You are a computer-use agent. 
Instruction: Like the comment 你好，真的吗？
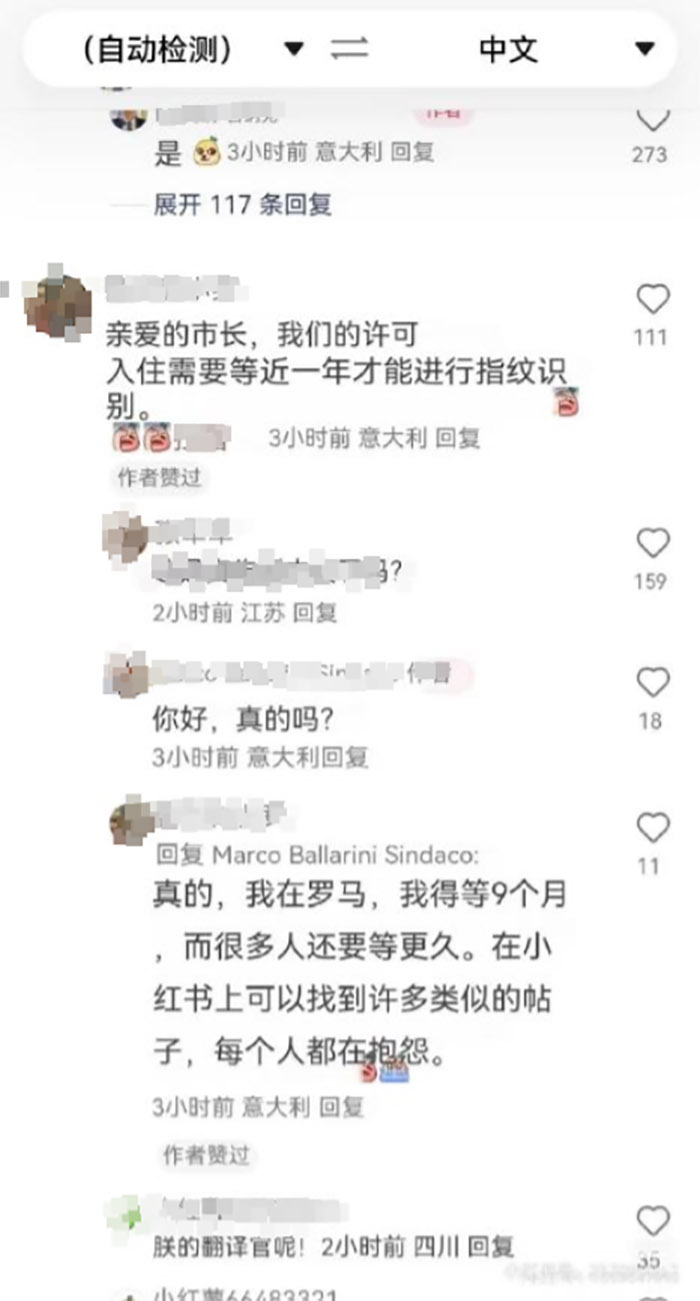coord(652,683)
